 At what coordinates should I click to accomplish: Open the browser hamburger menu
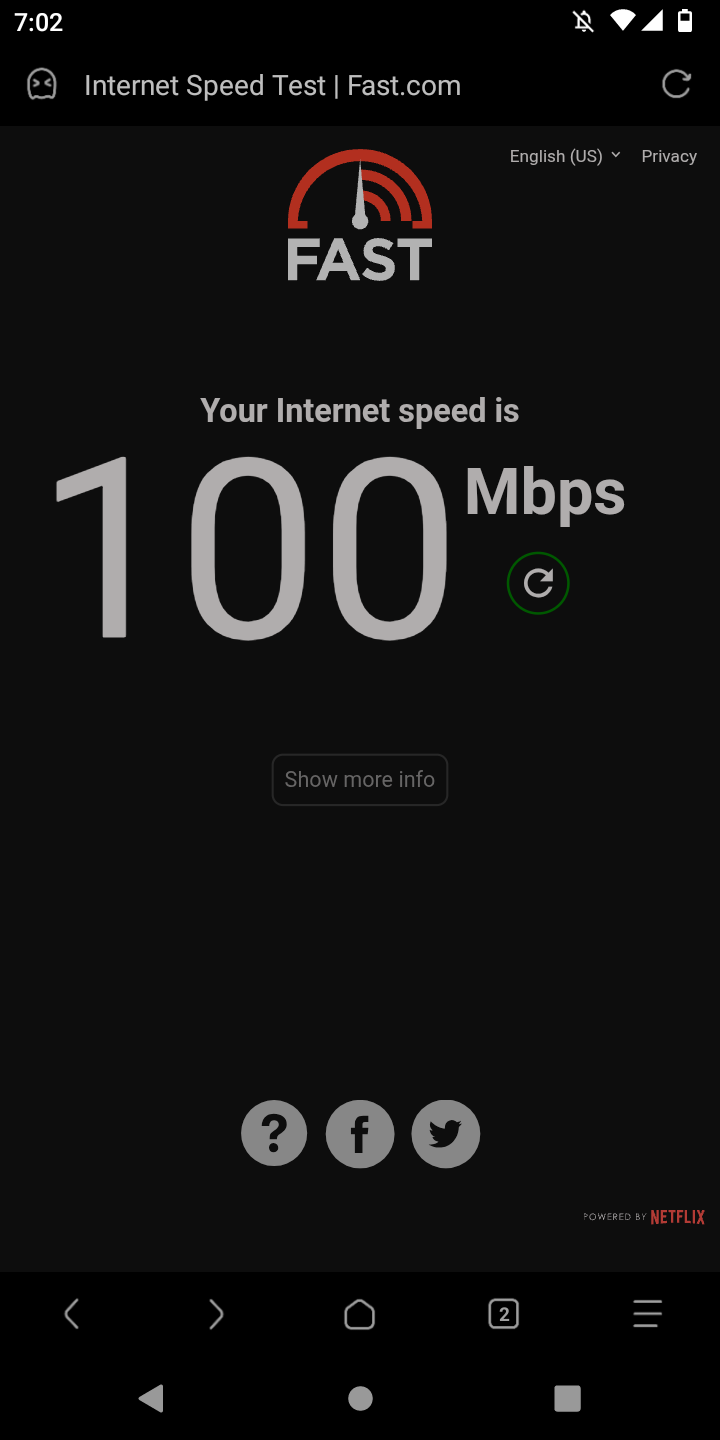pos(647,1314)
